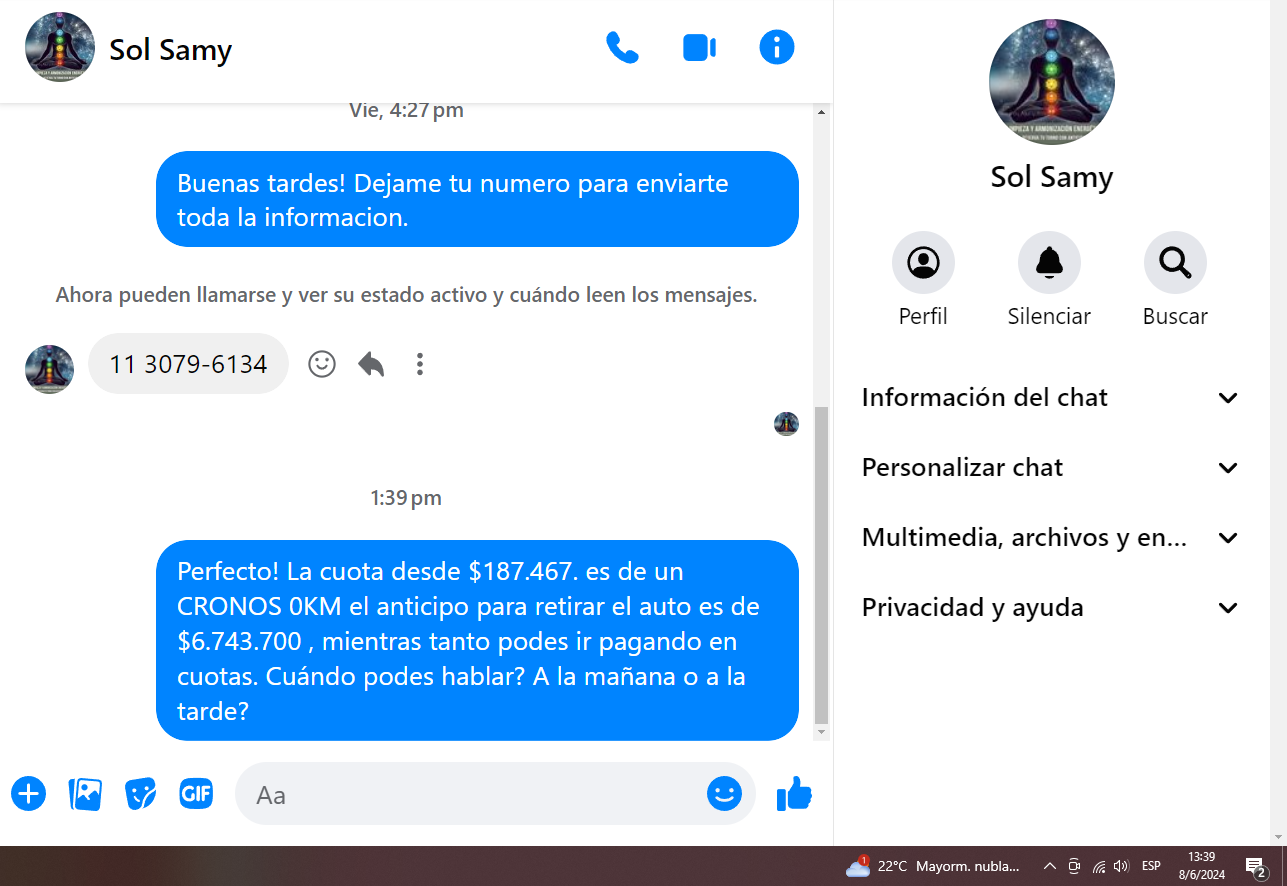Start a video call with Sol Samy
This screenshot has height=886, width=1287.
(699, 47)
